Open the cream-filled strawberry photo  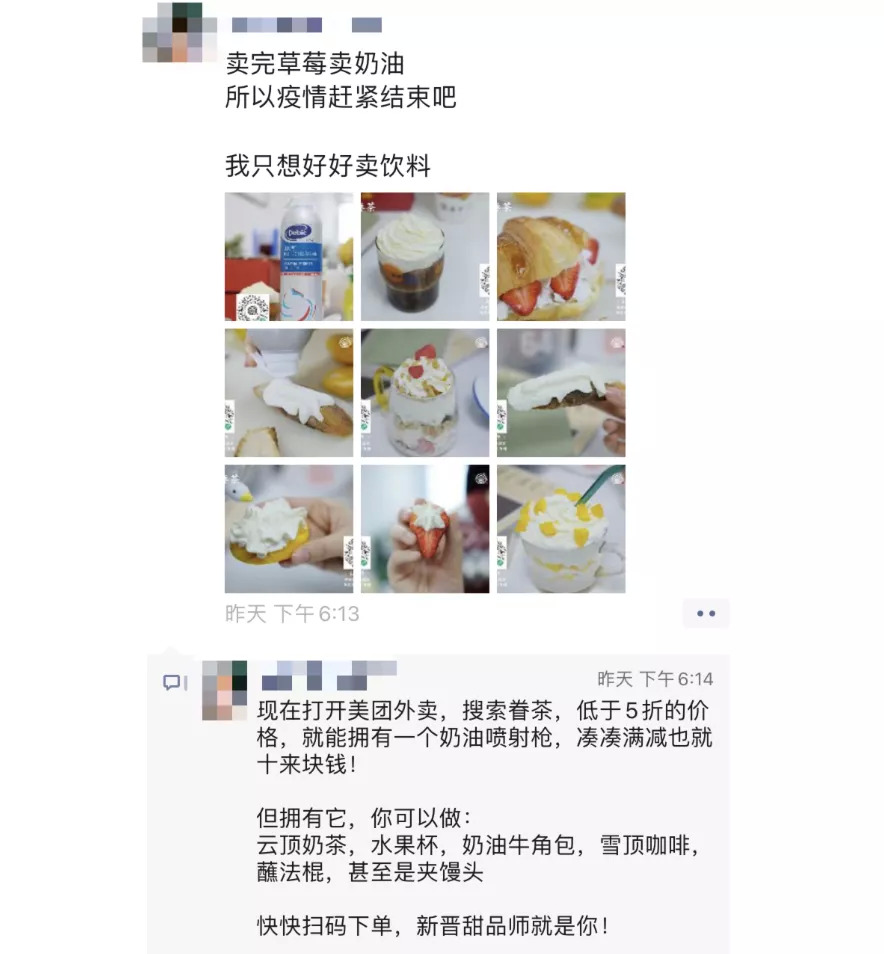(x=425, y=529)
